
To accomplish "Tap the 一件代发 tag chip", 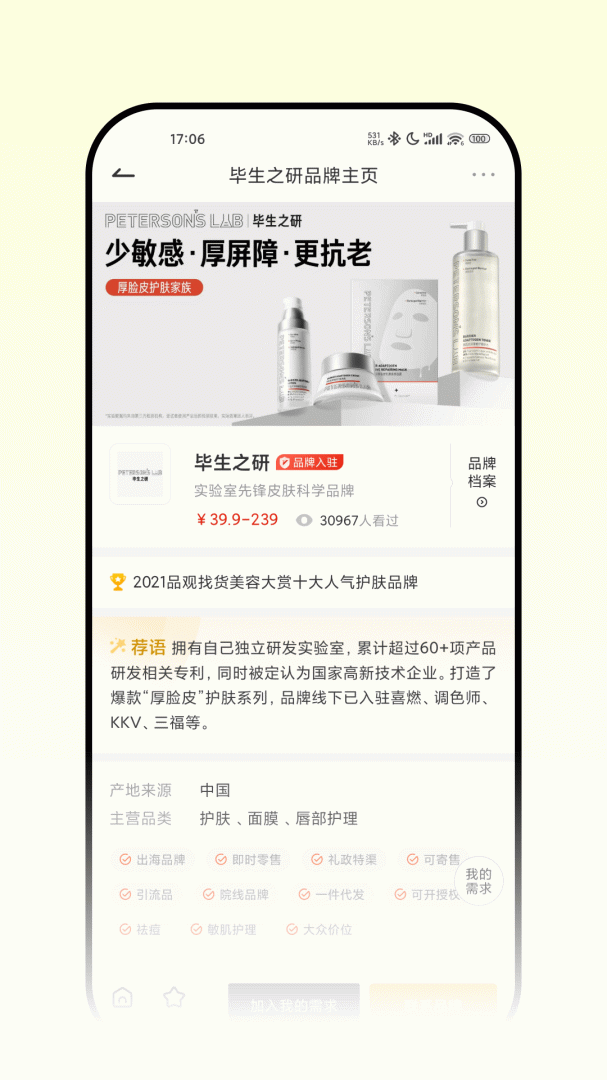I will (333, 895).
